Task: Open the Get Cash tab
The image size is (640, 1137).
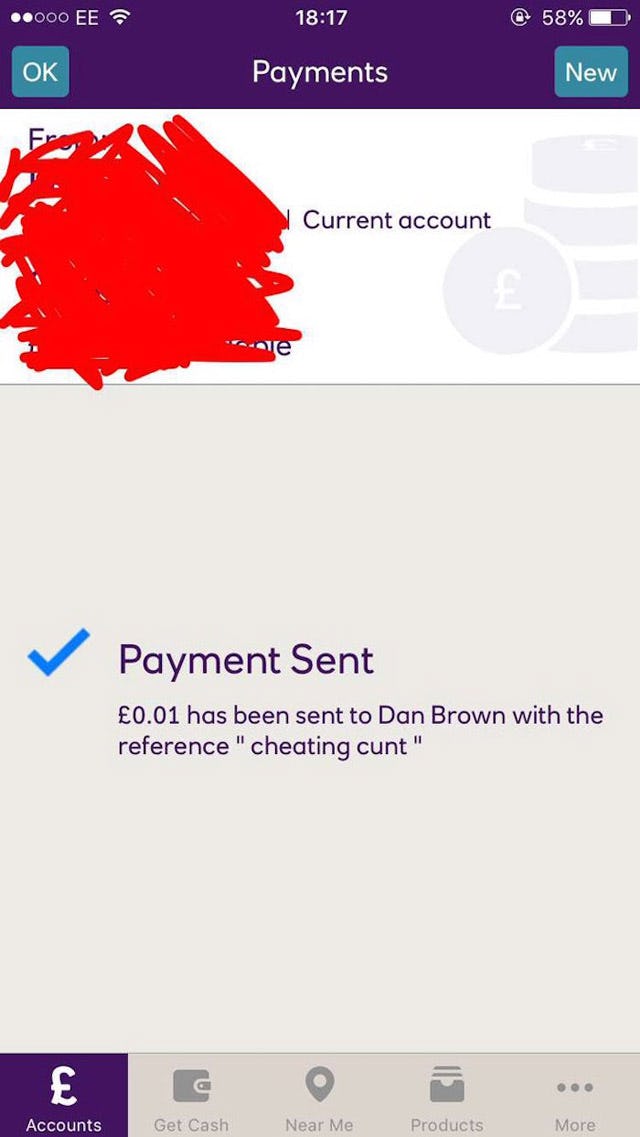Action: tap(191, 1097)
